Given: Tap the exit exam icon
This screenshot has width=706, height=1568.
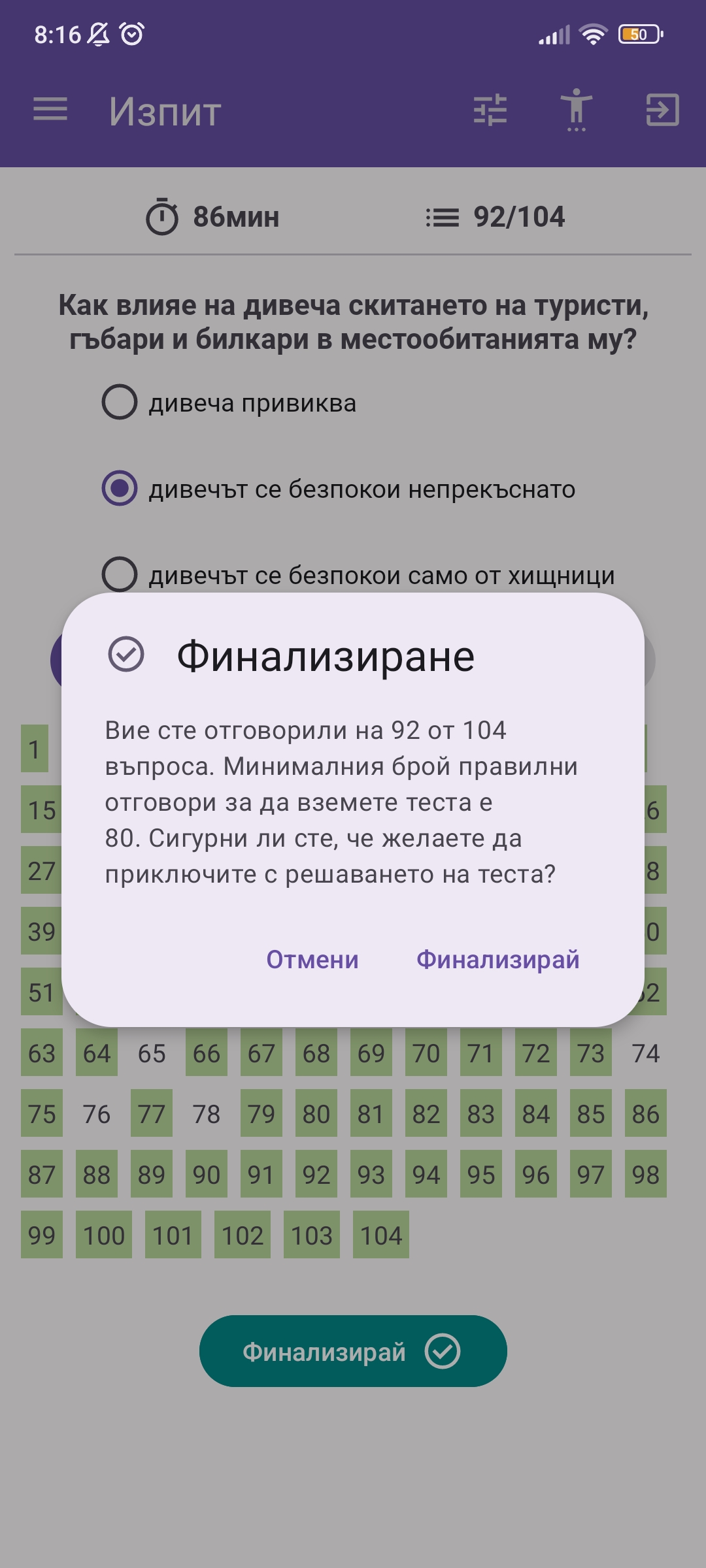Looking at the screenshot, I should [x=662, y=110].
